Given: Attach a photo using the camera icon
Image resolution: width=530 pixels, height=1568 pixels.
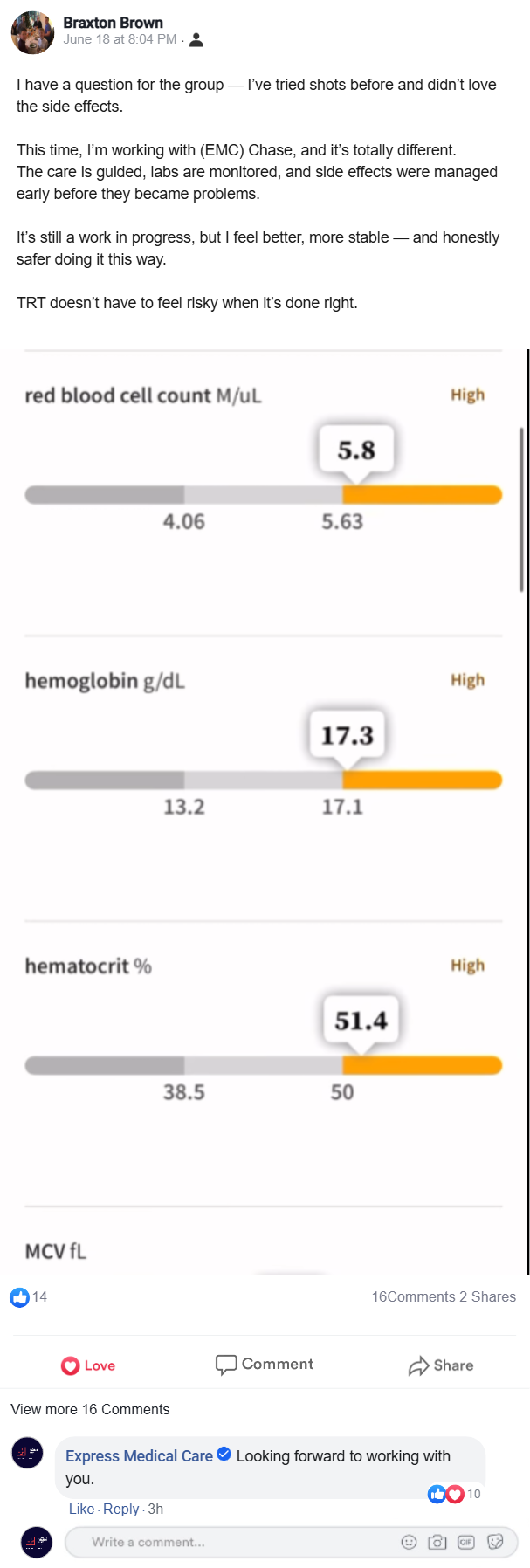Looking at the screenshot, I should pos(437,1542).
